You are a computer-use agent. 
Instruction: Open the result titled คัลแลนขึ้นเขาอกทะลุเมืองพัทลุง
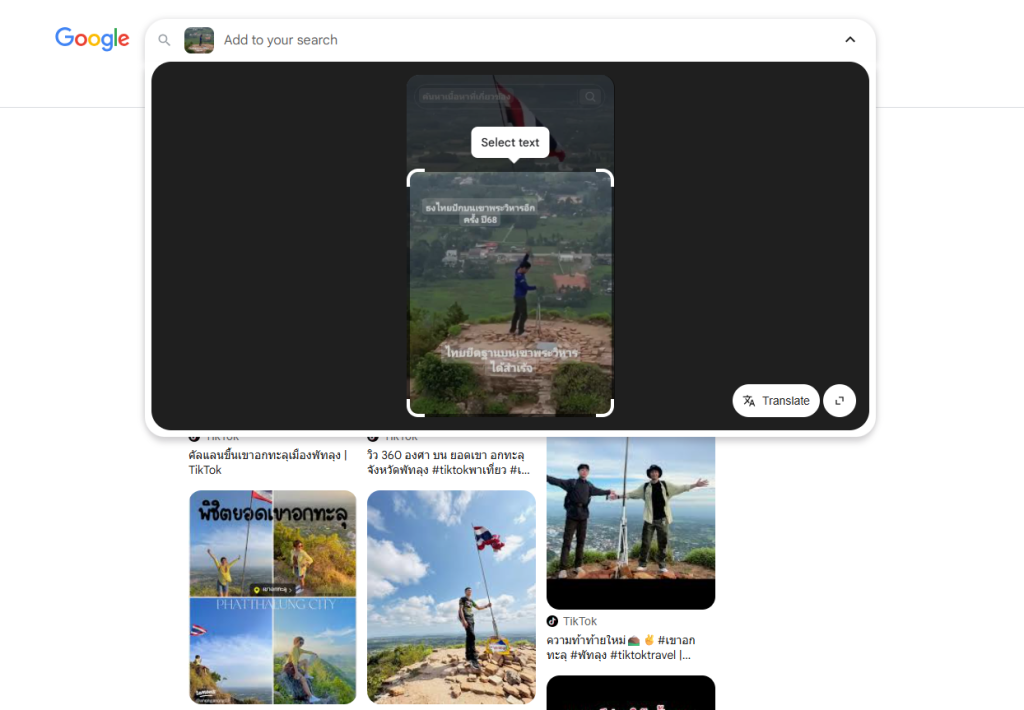267,462
